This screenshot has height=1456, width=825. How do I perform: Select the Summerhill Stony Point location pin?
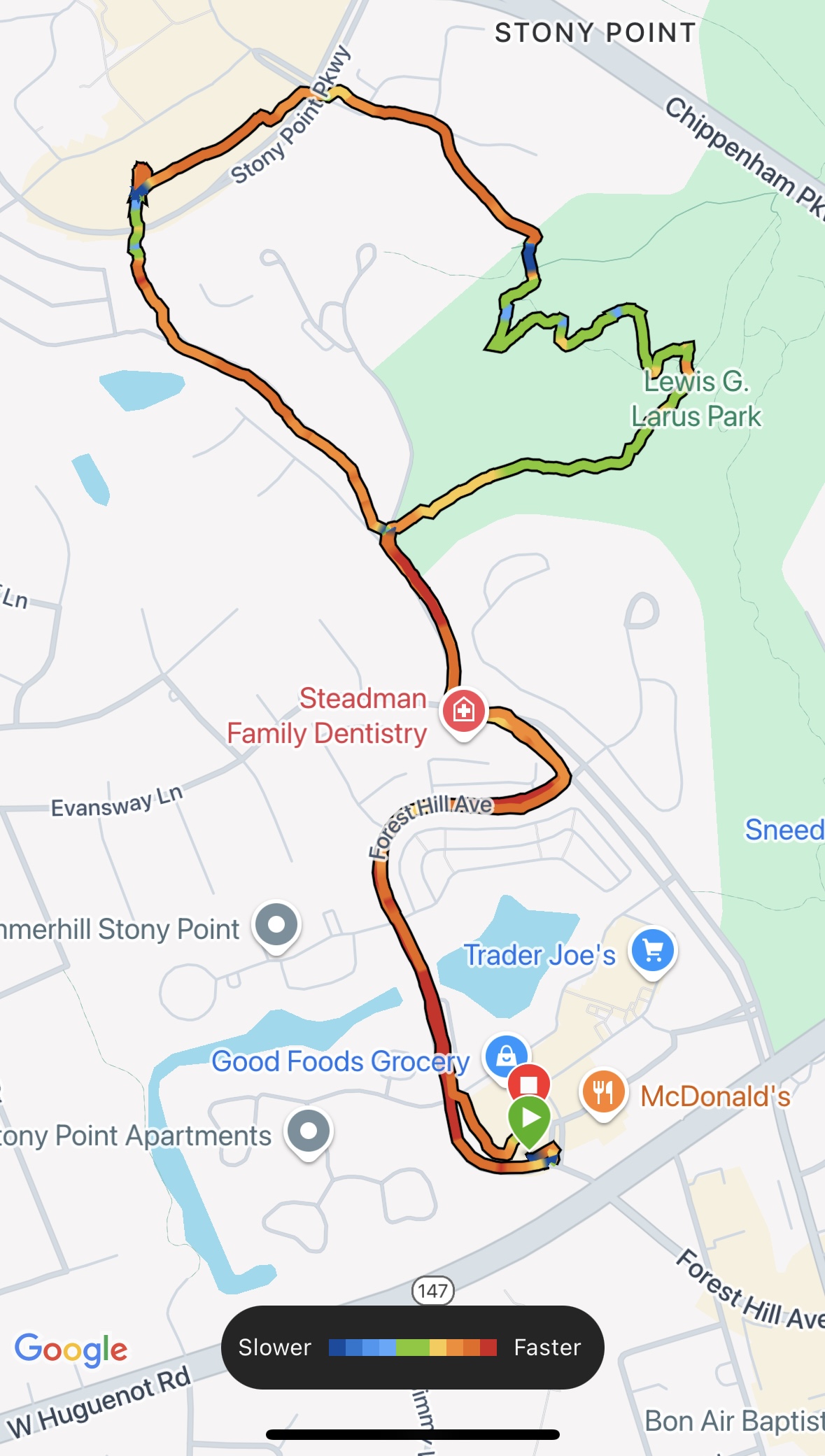pyautogui.click(x=277, y=925)
